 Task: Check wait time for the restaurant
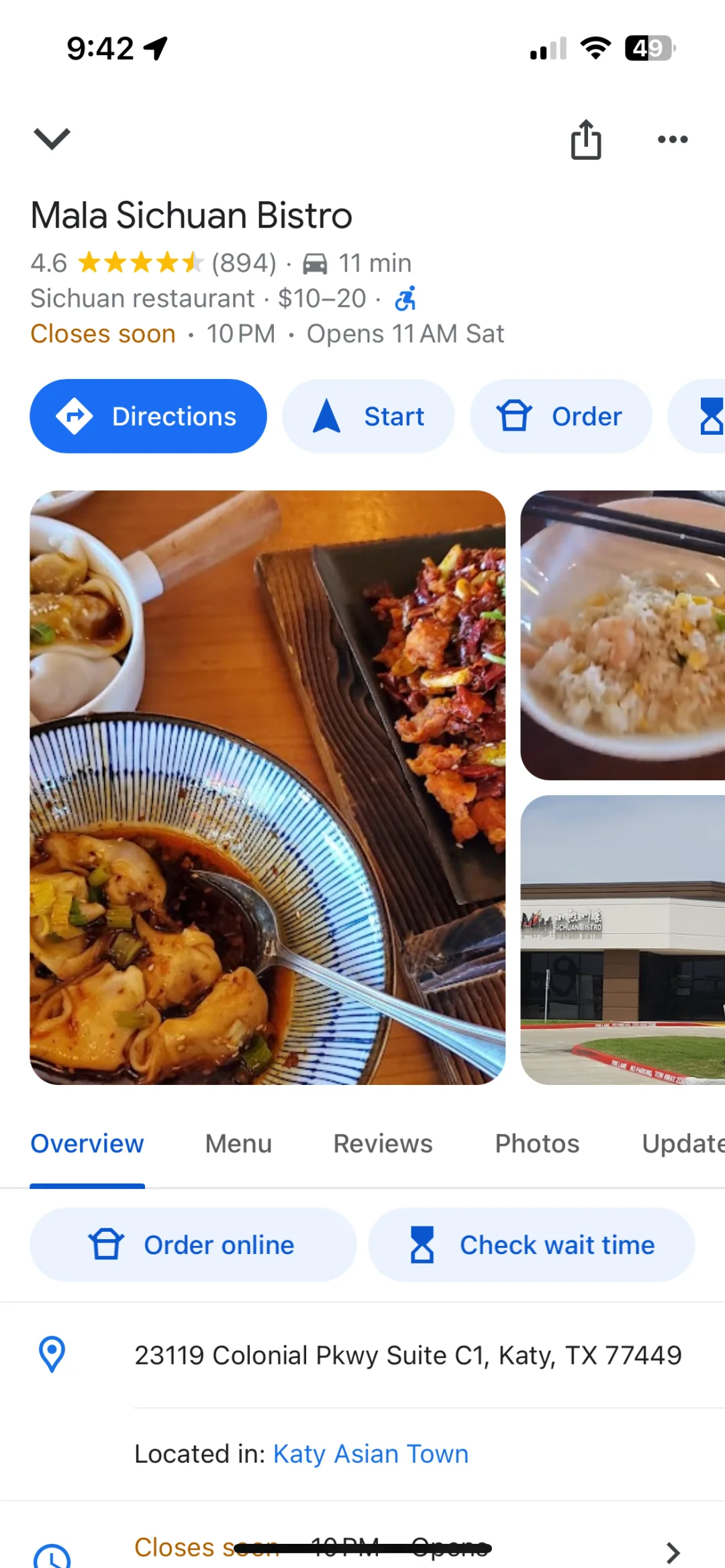point(531,1245)
